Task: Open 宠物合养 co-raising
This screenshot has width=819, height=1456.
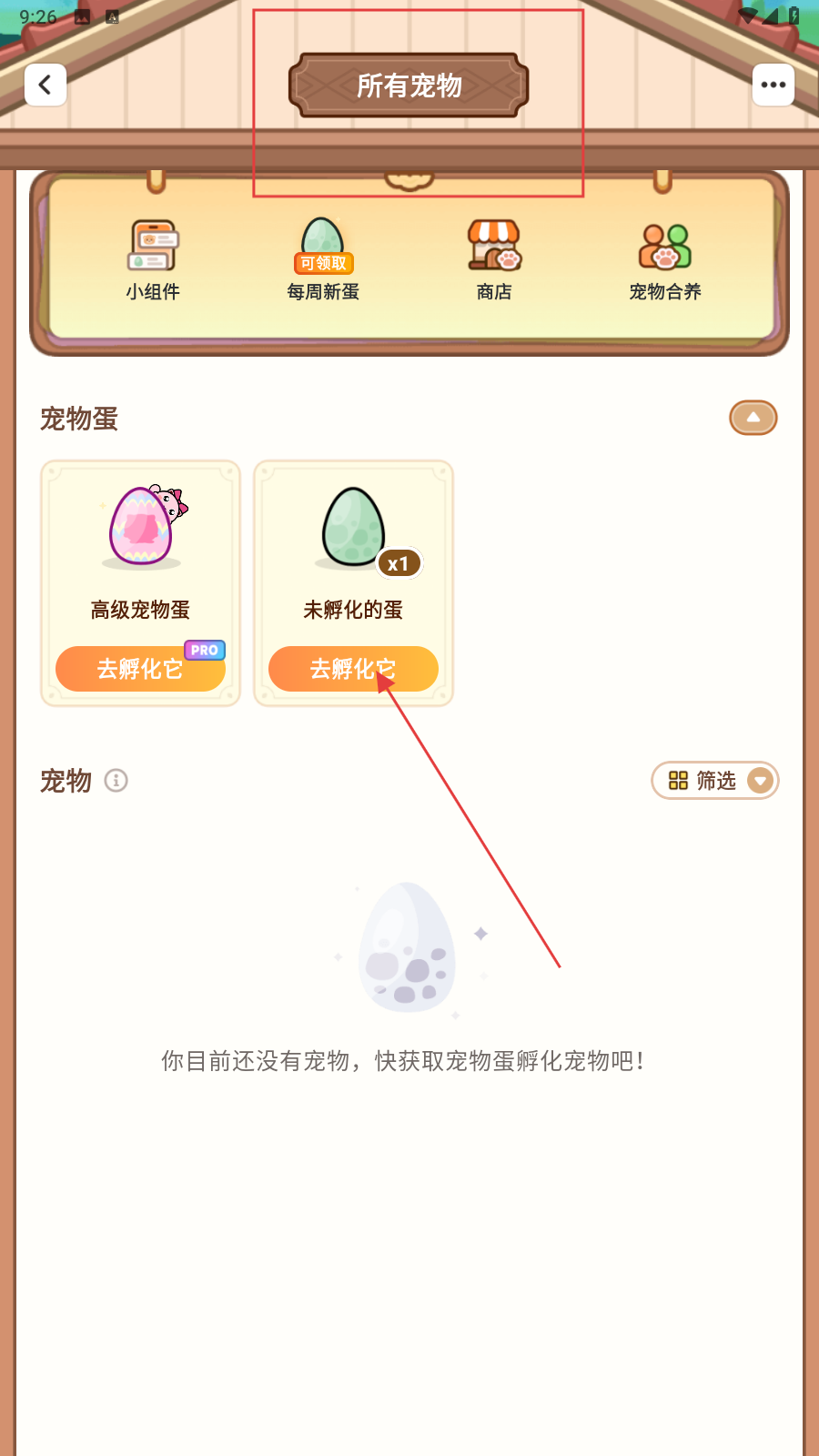Action: click(x=665, y=260)
